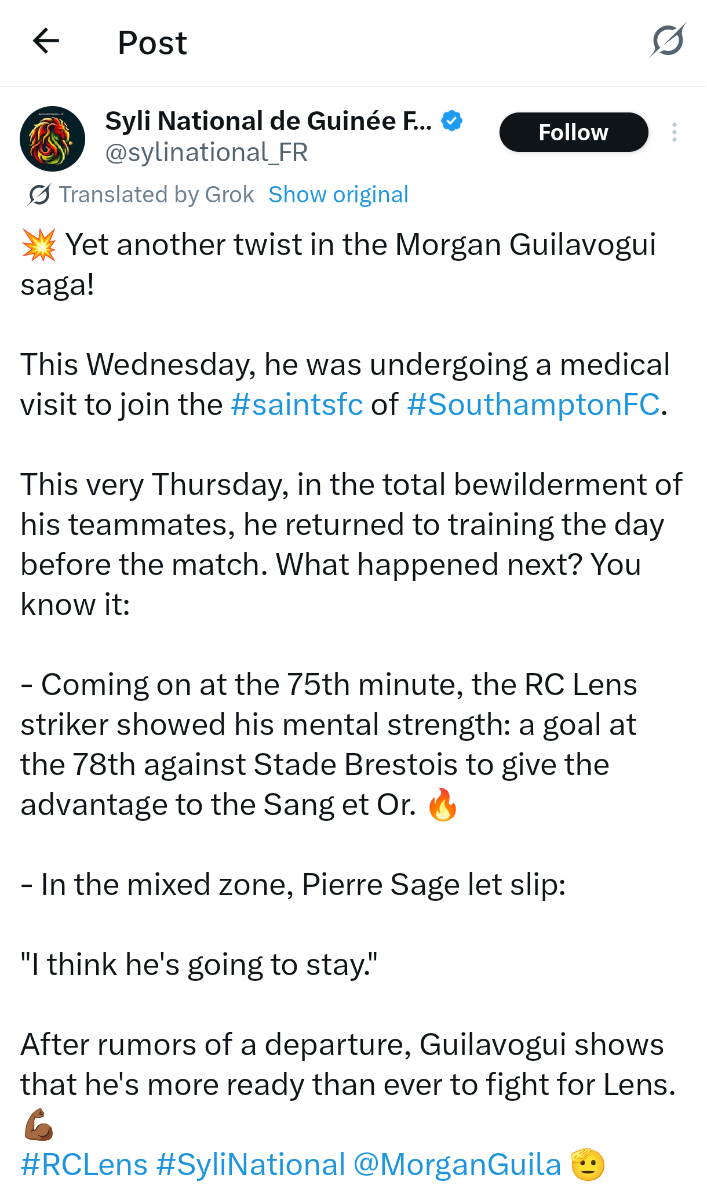Follow Syli National de Guinée account
This screenshot has height=1200, width=707.
pos(573,132)
